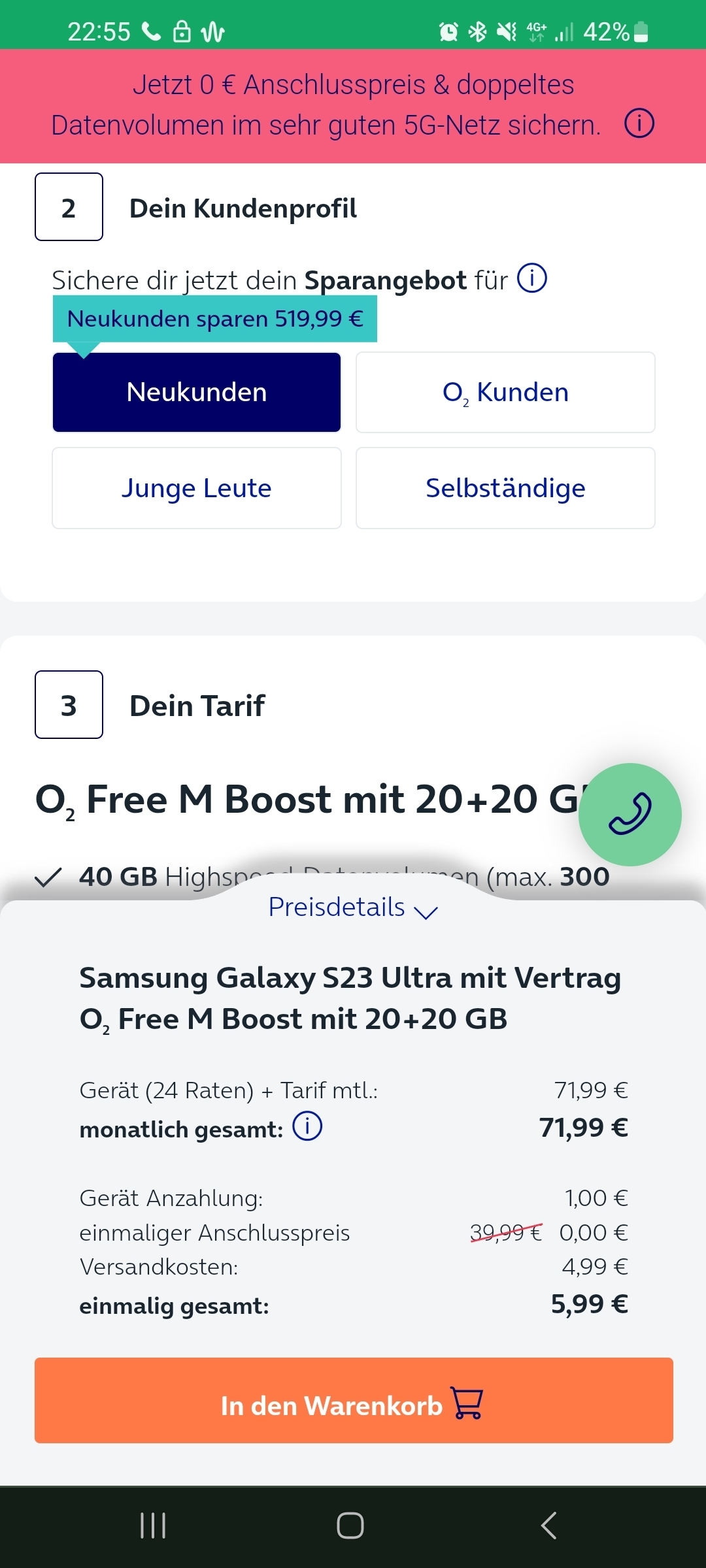Go back with the system back button
Image resolution: width=706 pixels, height=1568 pixels.
point(548,1526)
